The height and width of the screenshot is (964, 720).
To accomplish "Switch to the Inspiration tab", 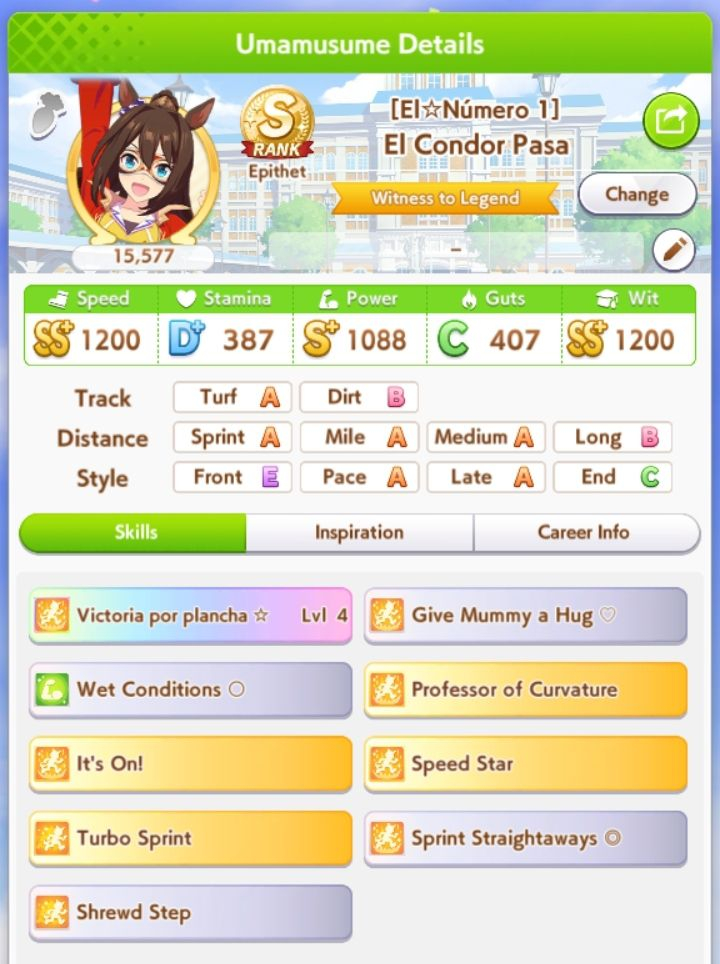I will (x=359, y=532).
